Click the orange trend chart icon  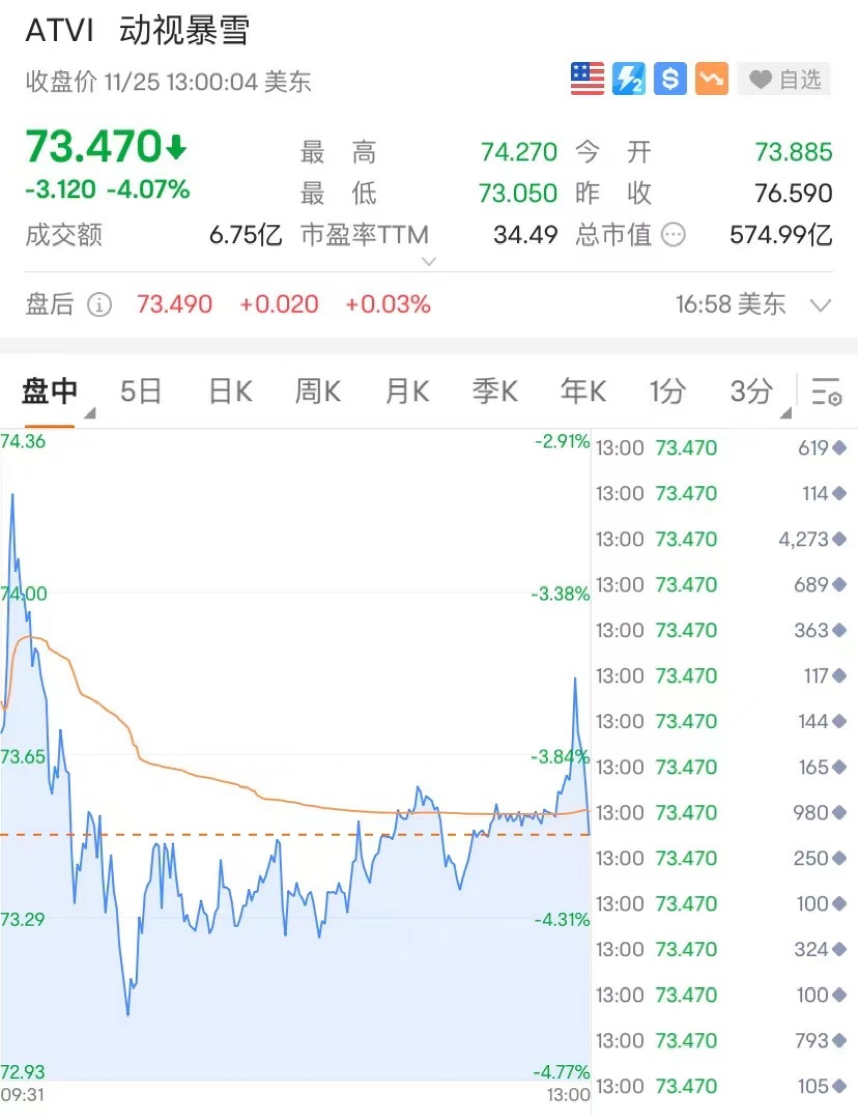click(x=711, y=79)
